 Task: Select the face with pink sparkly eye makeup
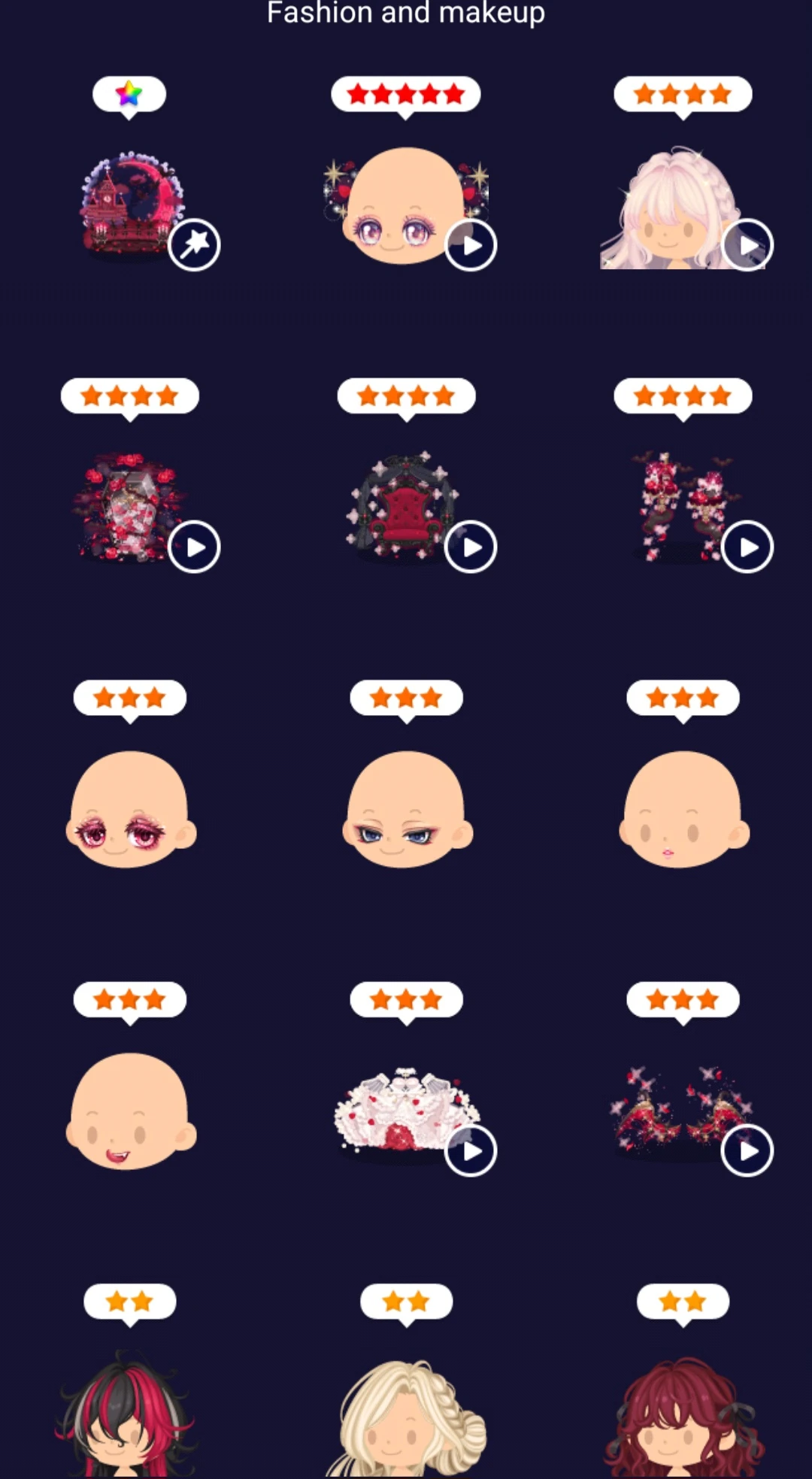tap(129, 808)
